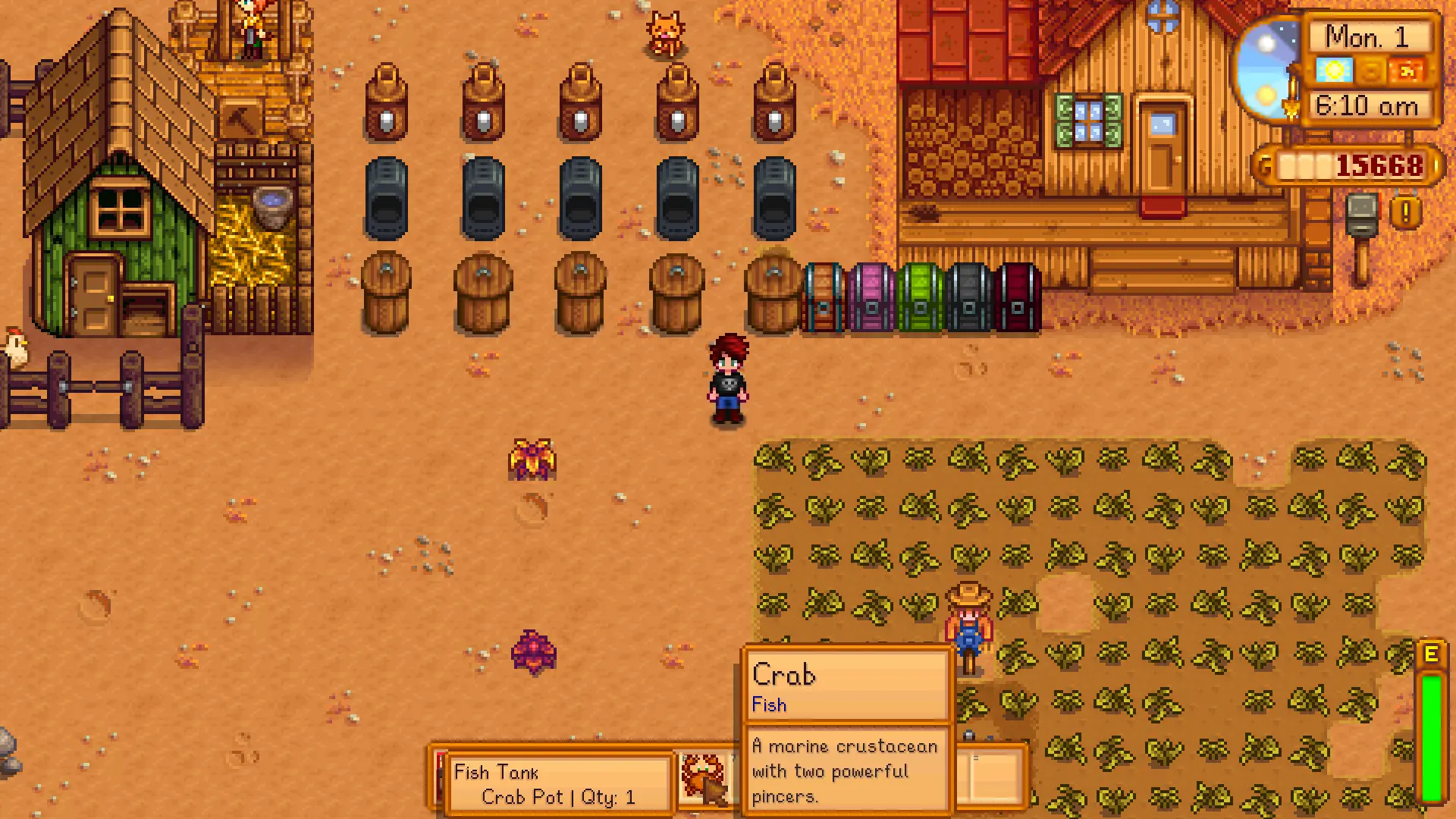Open the journal exclamation icon
1456x819 pixels.
tap(1405, 212)
